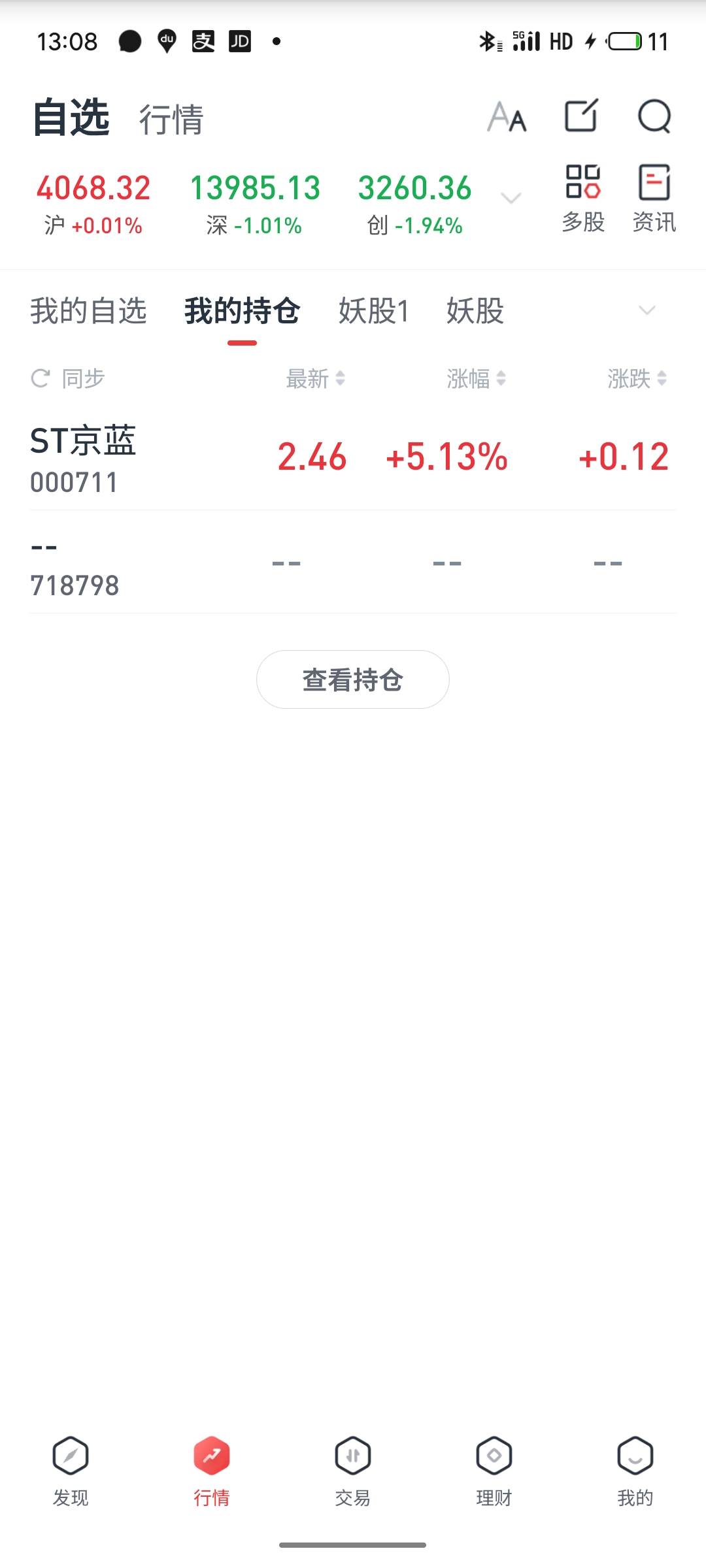Open the 多股 multi-stock view
Image resolution: width=706 pixels, height=1568 pixels.
coord(583,199)
